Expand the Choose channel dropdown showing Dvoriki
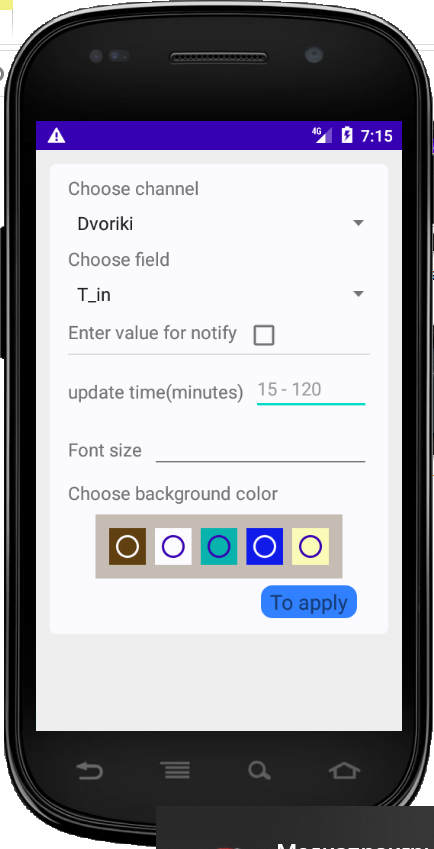 point(219,224)
